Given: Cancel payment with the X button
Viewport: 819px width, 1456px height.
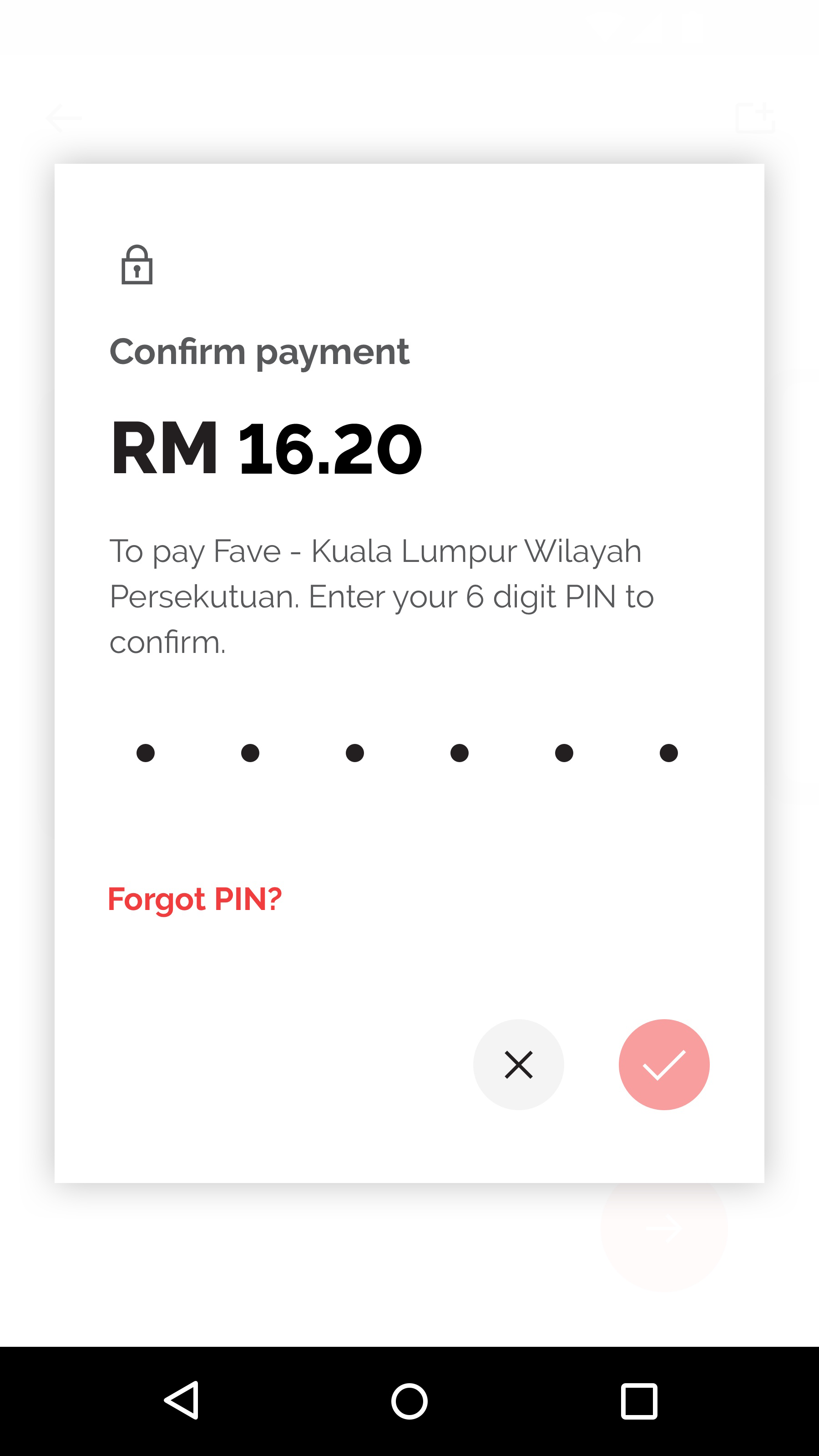Looking at the screenshot, I should pyautogui.click(x=518, y=1065).
